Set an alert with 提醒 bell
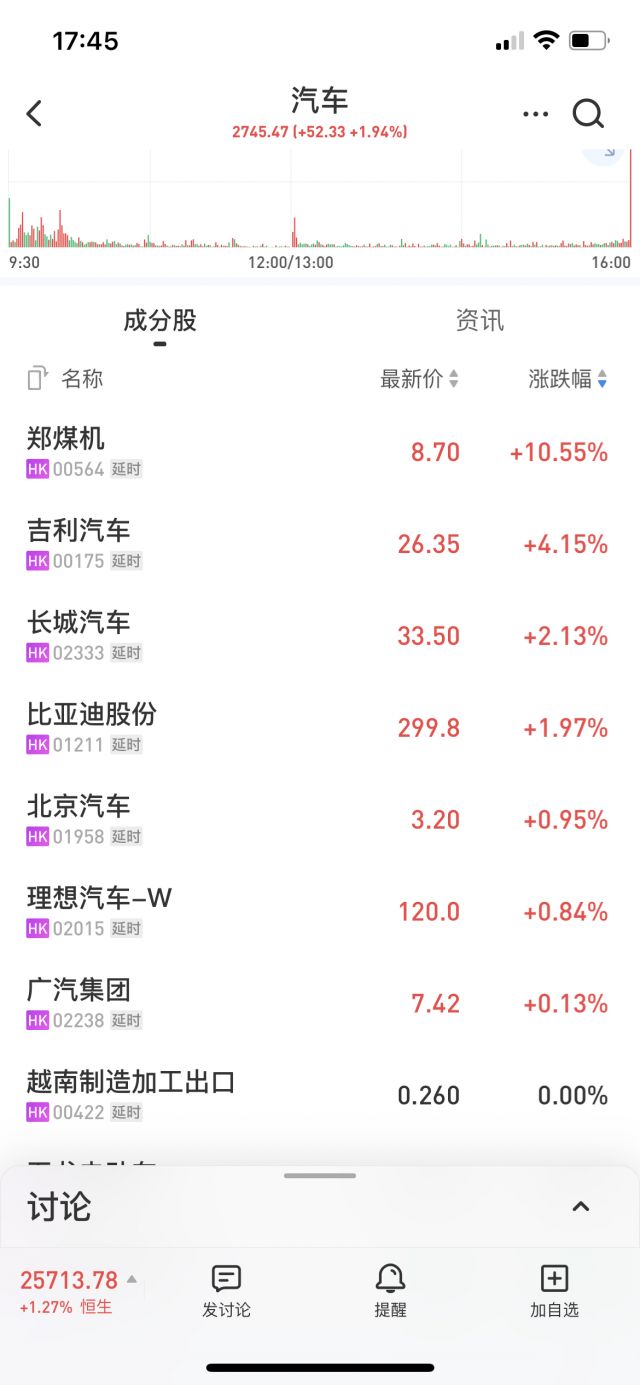The height and width of the screenshot is (1385, 640). pos(390,1291)
